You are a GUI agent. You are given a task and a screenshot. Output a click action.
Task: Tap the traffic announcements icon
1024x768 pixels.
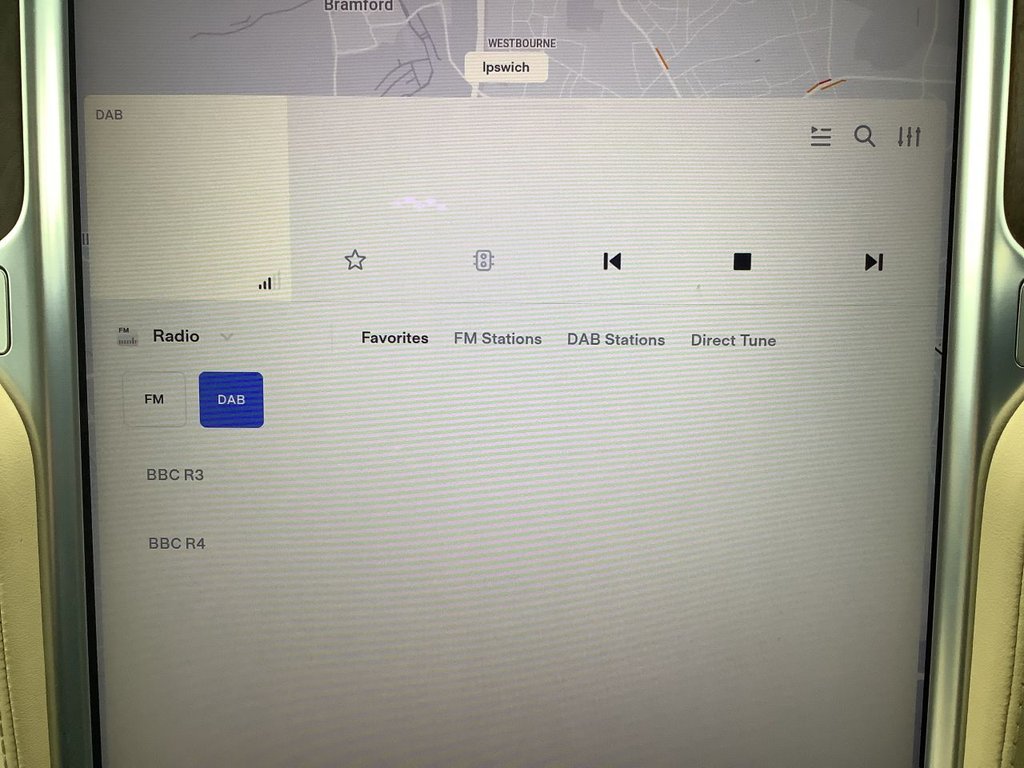(x=483, y=260)
